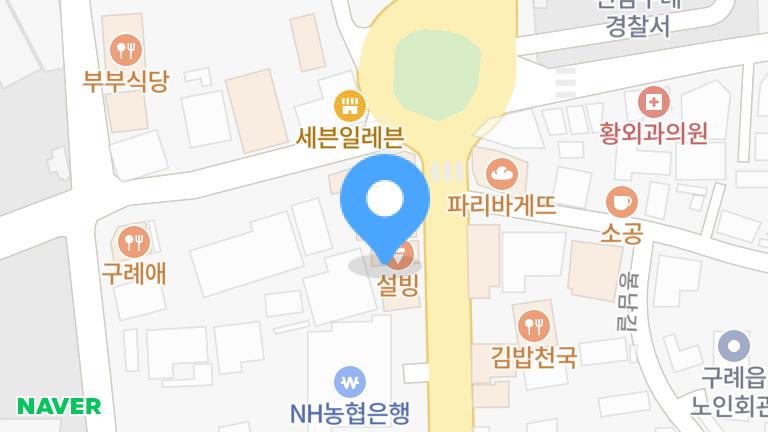768x432 pixels.
Task: Tap the blue location pin
Action: tap(385, 202)
